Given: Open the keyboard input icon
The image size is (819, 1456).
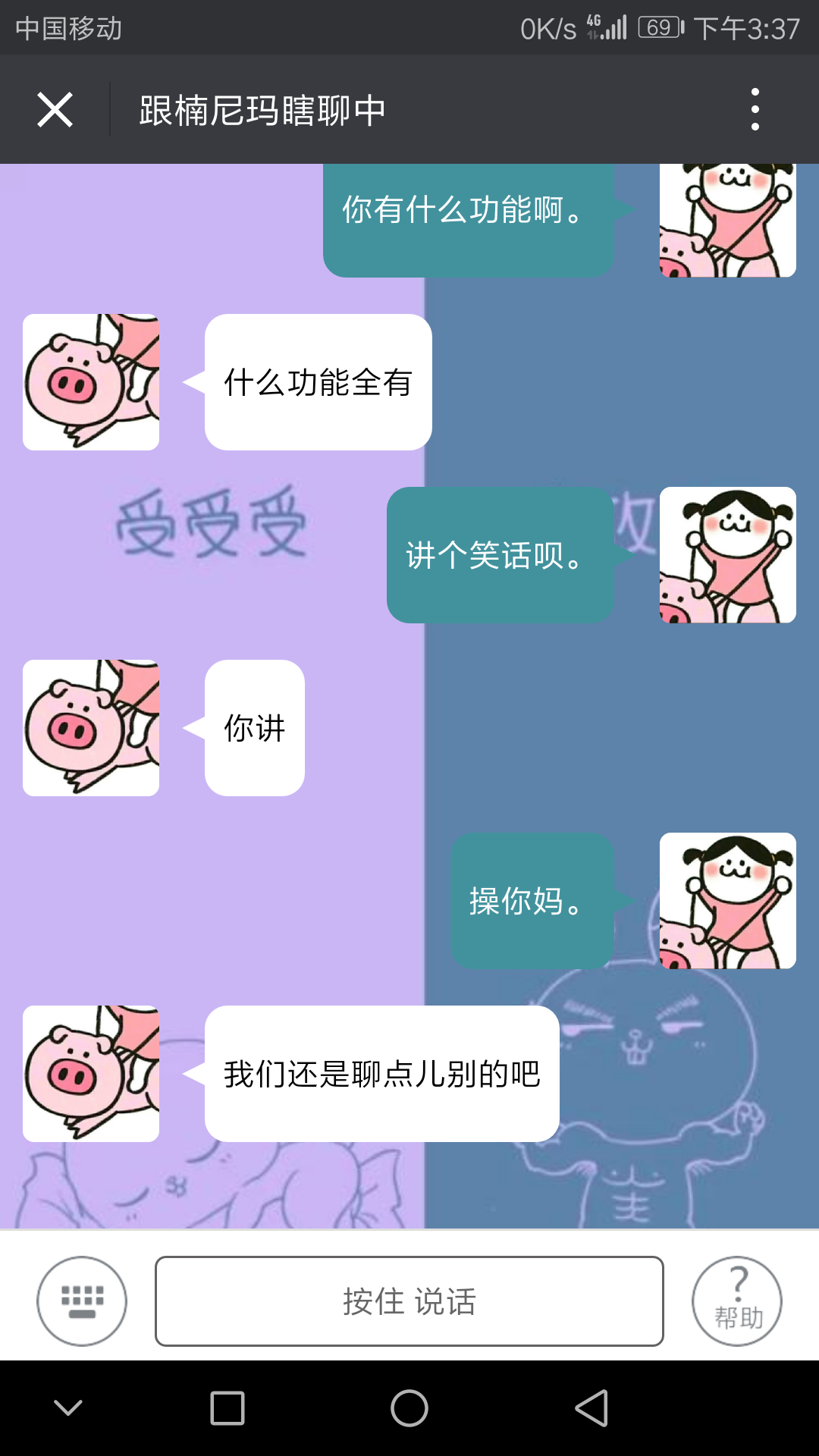Looking at the screenshot, I should pyautogui.click(x=82, y=1301).
